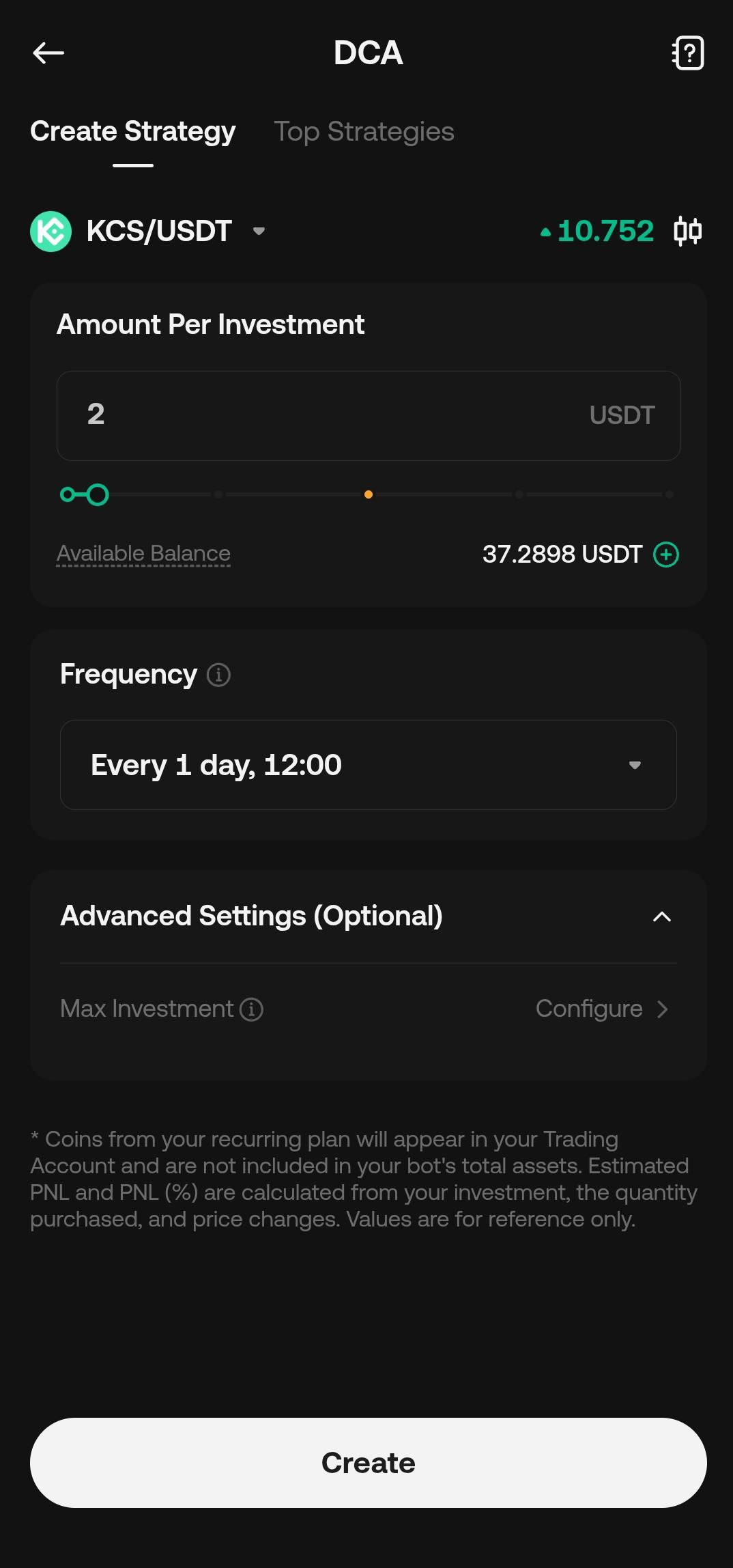Collapse the Advanced Settings section
The width and height of the screenshot is (733, 1568).
pos(661,916)
